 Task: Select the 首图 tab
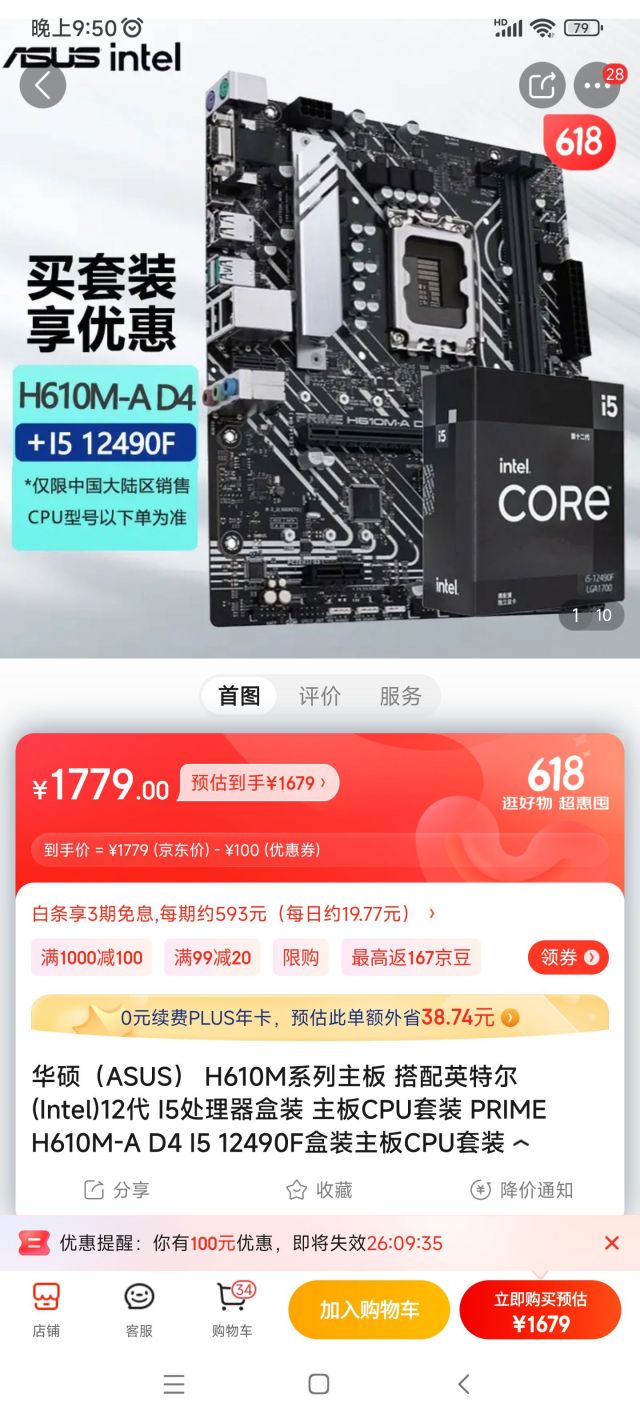click(x=240, y=696)
